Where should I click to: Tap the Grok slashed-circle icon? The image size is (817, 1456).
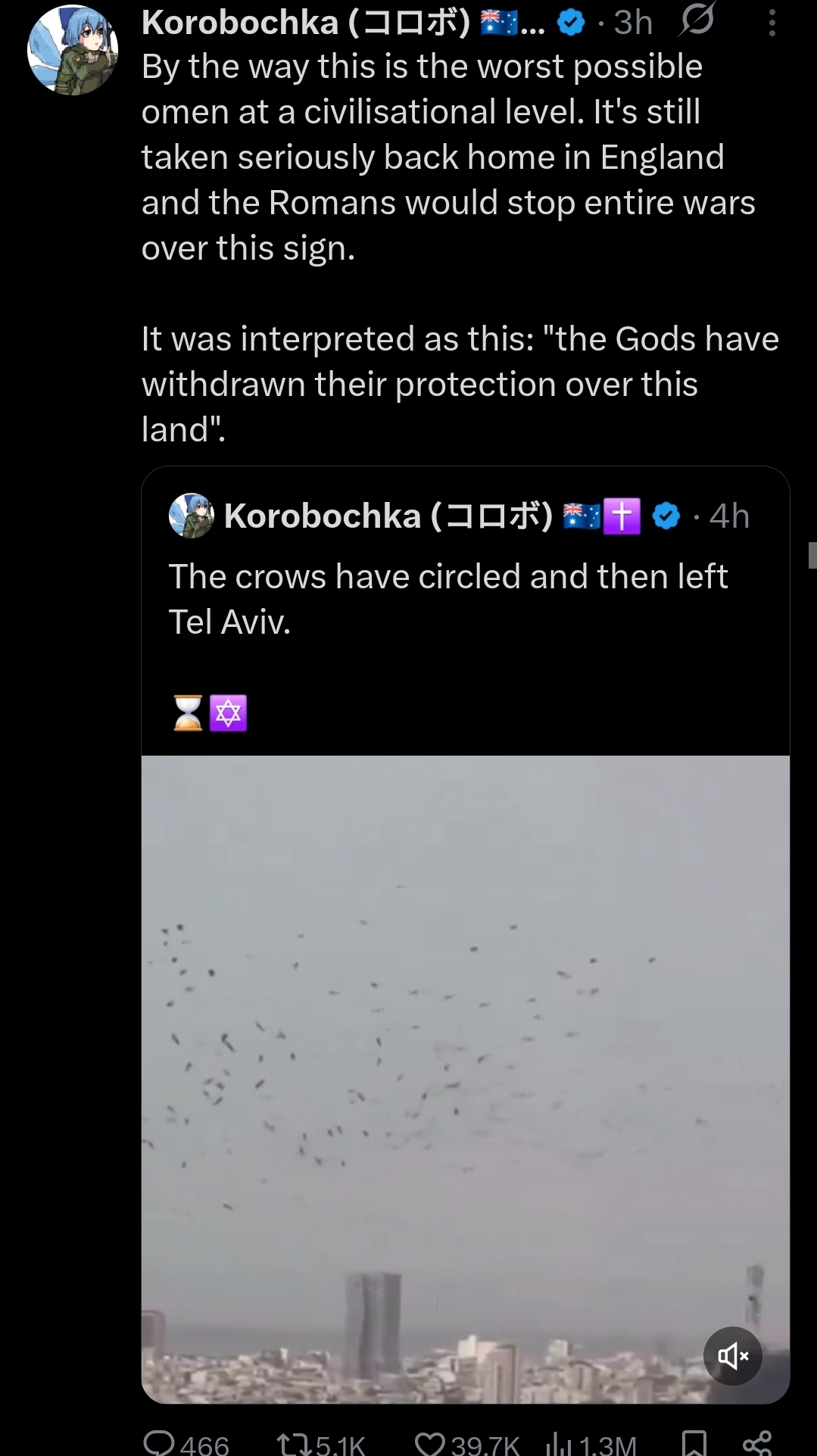coord(697,22)
